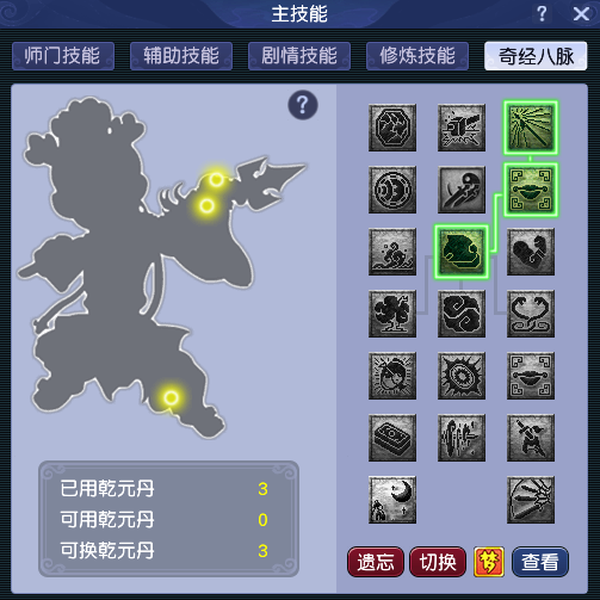Open the meridian figure help icon

coord(303,105)
